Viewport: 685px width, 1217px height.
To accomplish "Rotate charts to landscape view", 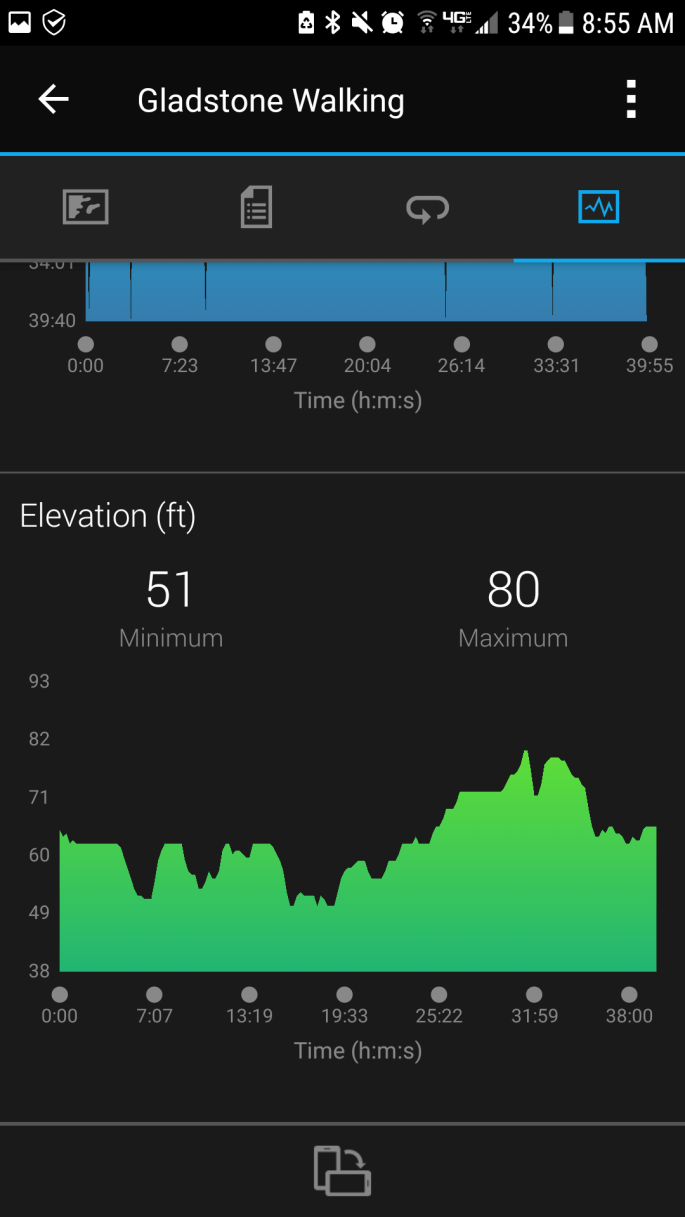I will [x=342, y=1170].
